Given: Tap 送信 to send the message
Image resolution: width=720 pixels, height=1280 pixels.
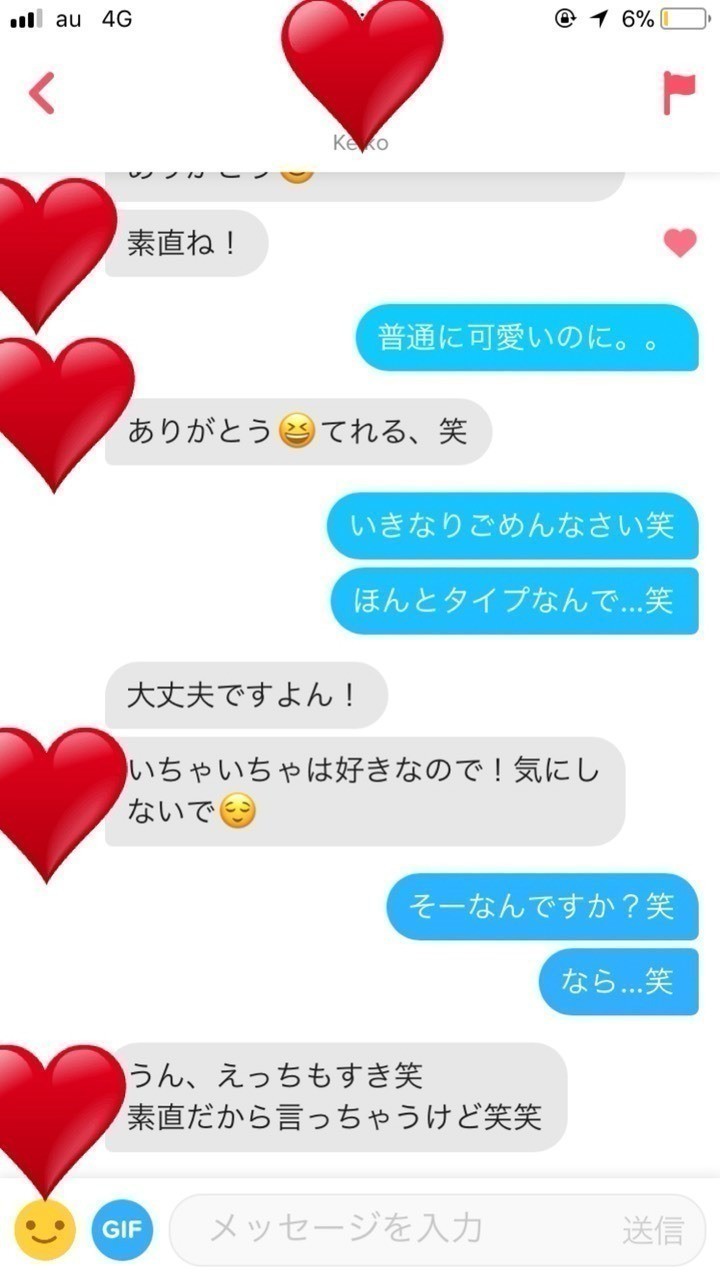Looking at the screenshot, I should [653, 1229].
